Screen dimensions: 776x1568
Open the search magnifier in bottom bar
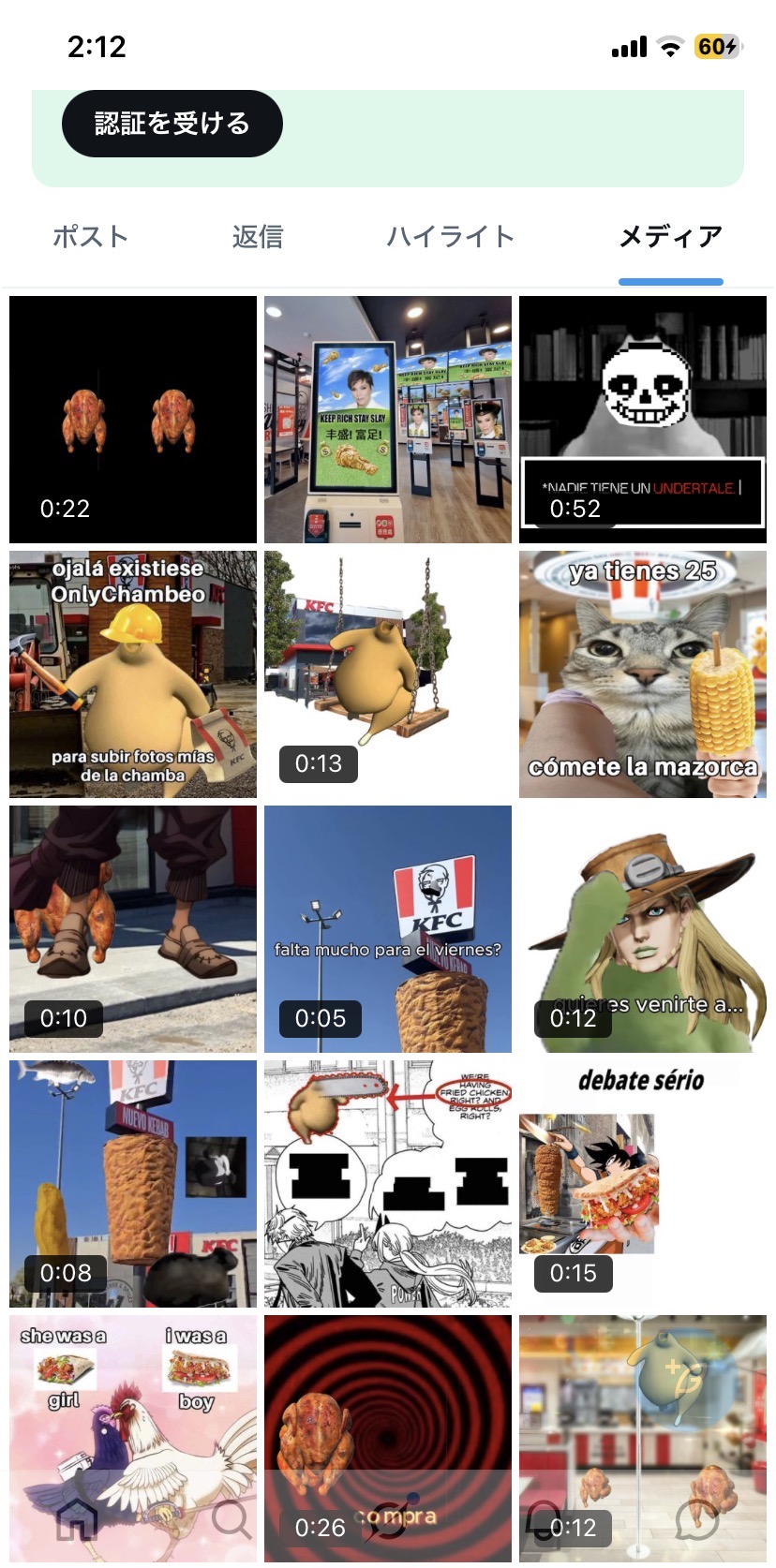(x=231, y=1519)
